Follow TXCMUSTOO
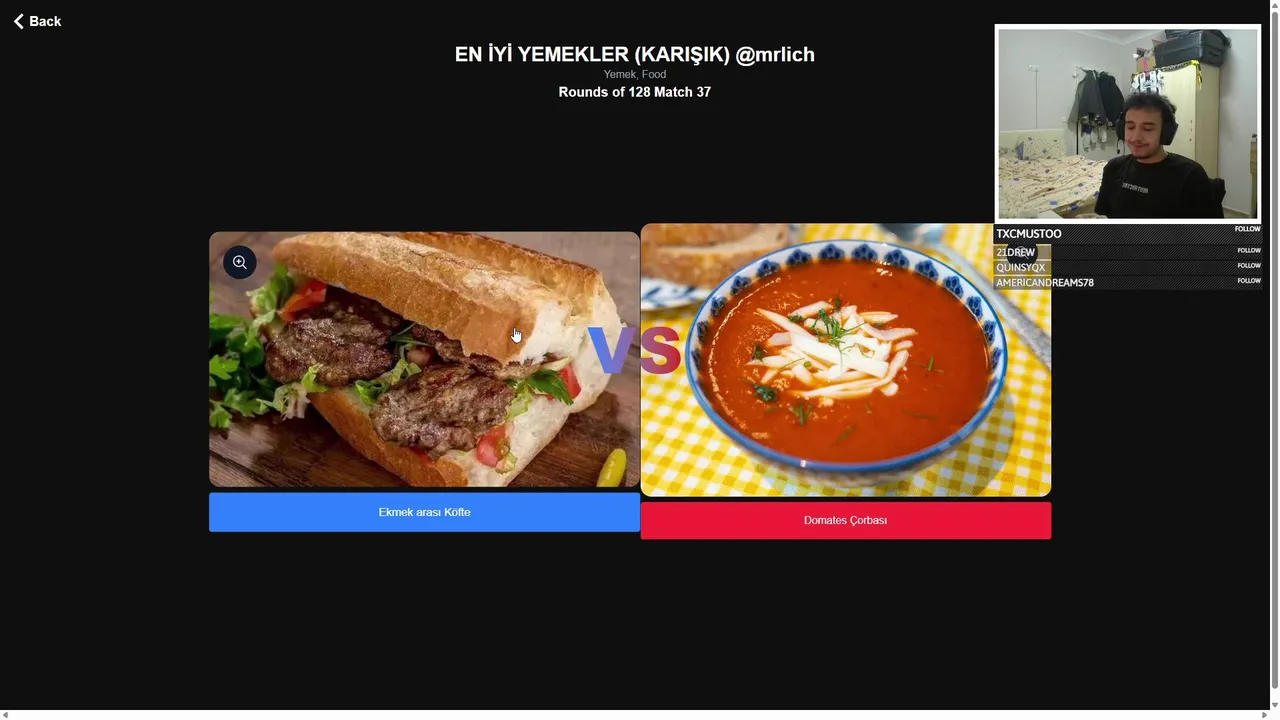1280x720 pixels. click(x=1247, y=230)
